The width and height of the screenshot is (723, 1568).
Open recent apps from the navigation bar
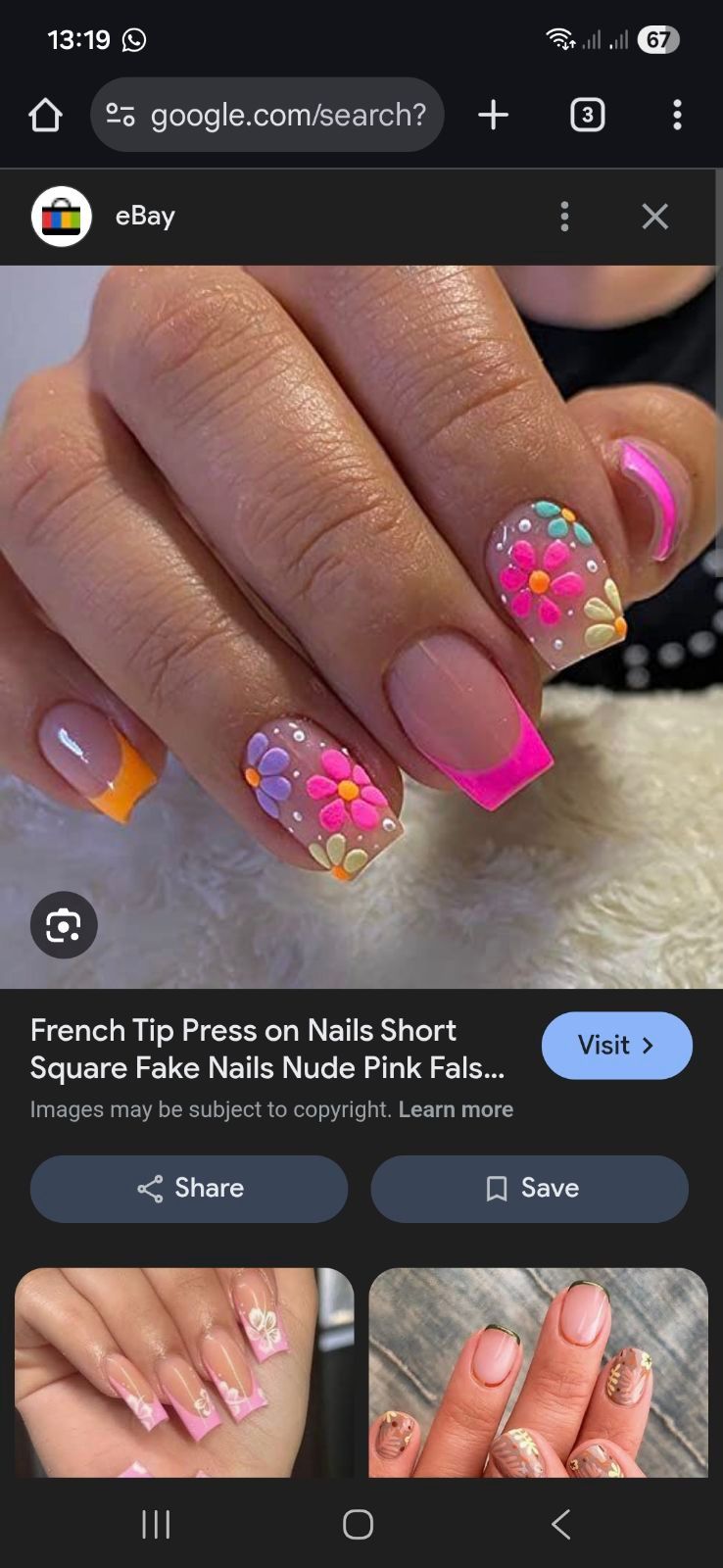pos(156,1524)
